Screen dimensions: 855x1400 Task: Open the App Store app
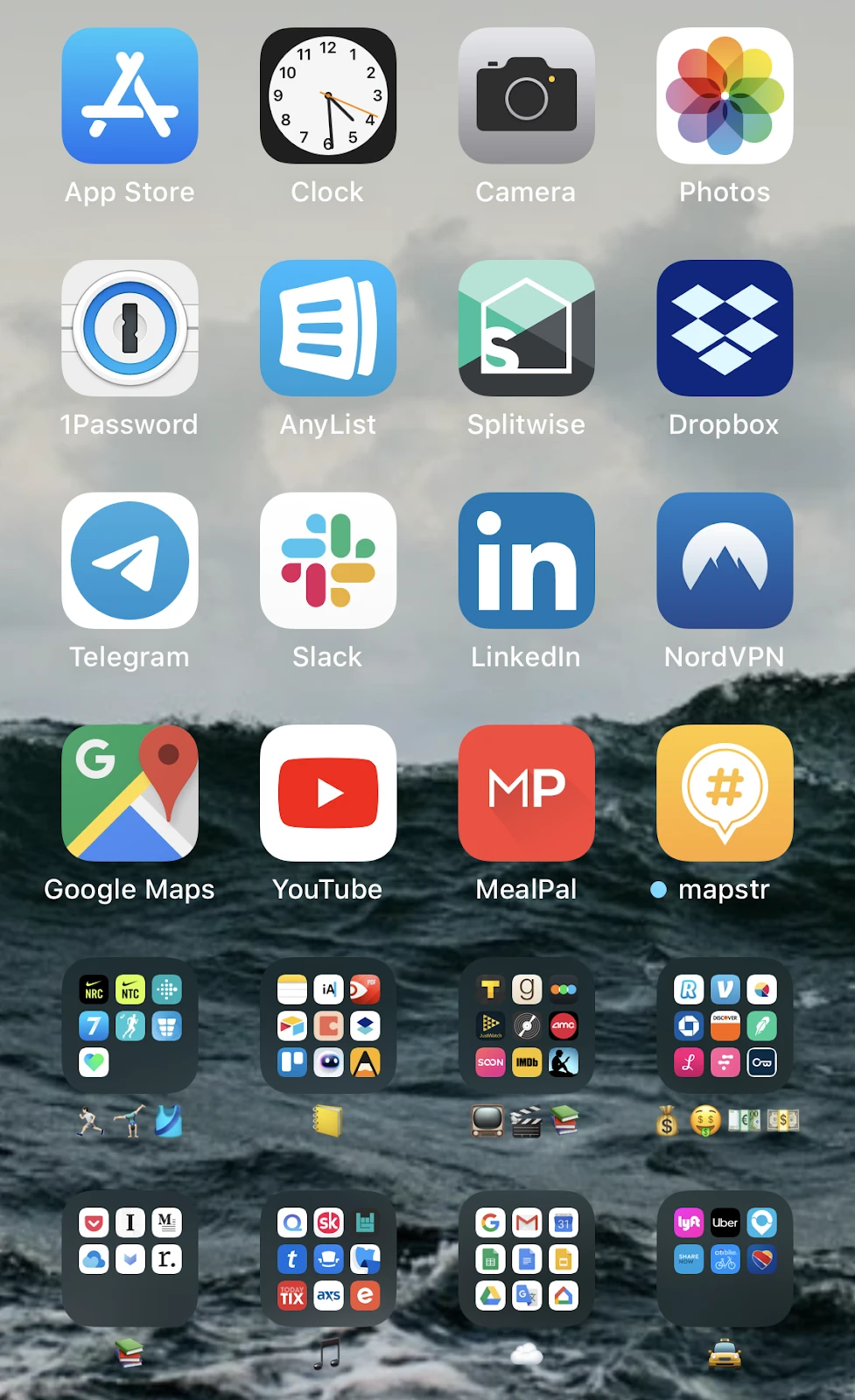click(130, 96)
